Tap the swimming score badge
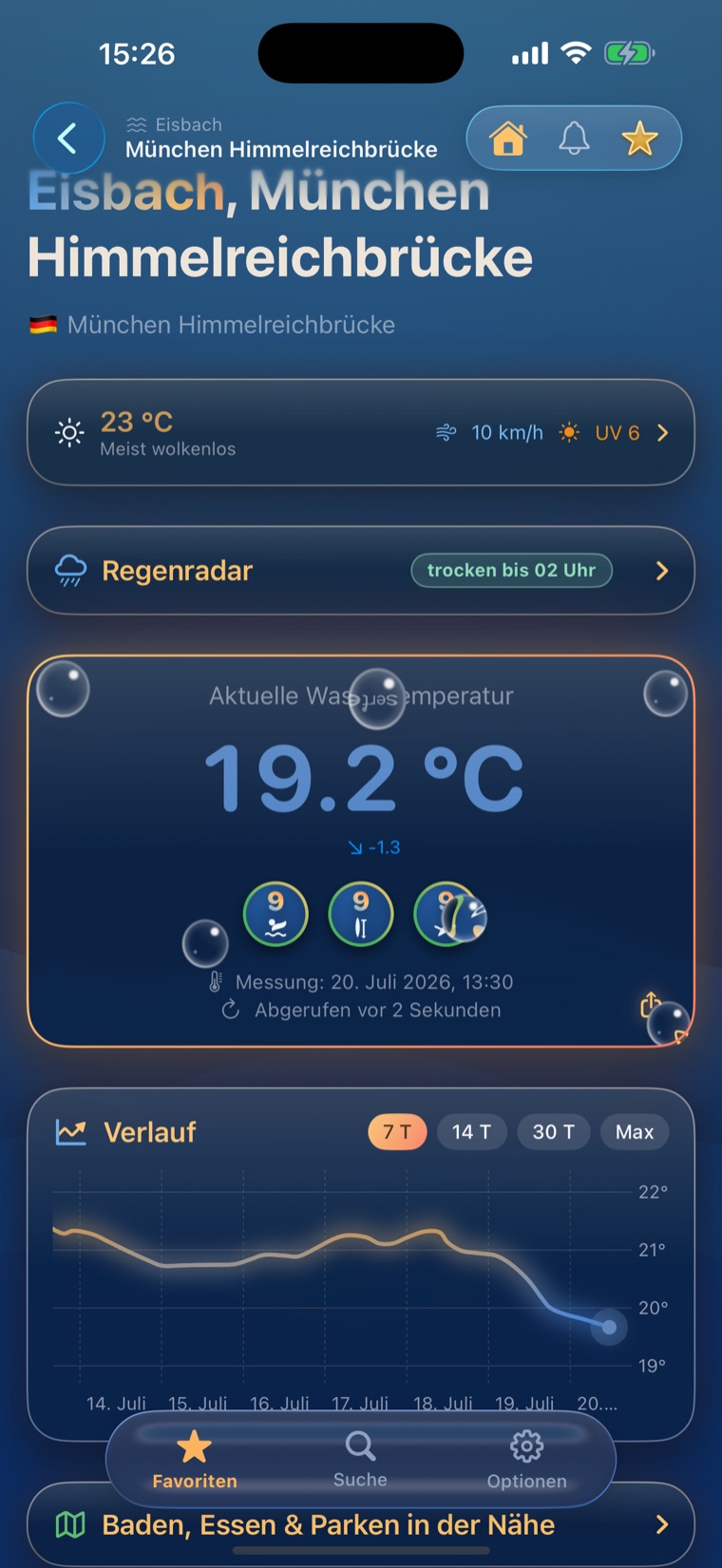This screenshot has width=722, height=1568. (275, 915)
